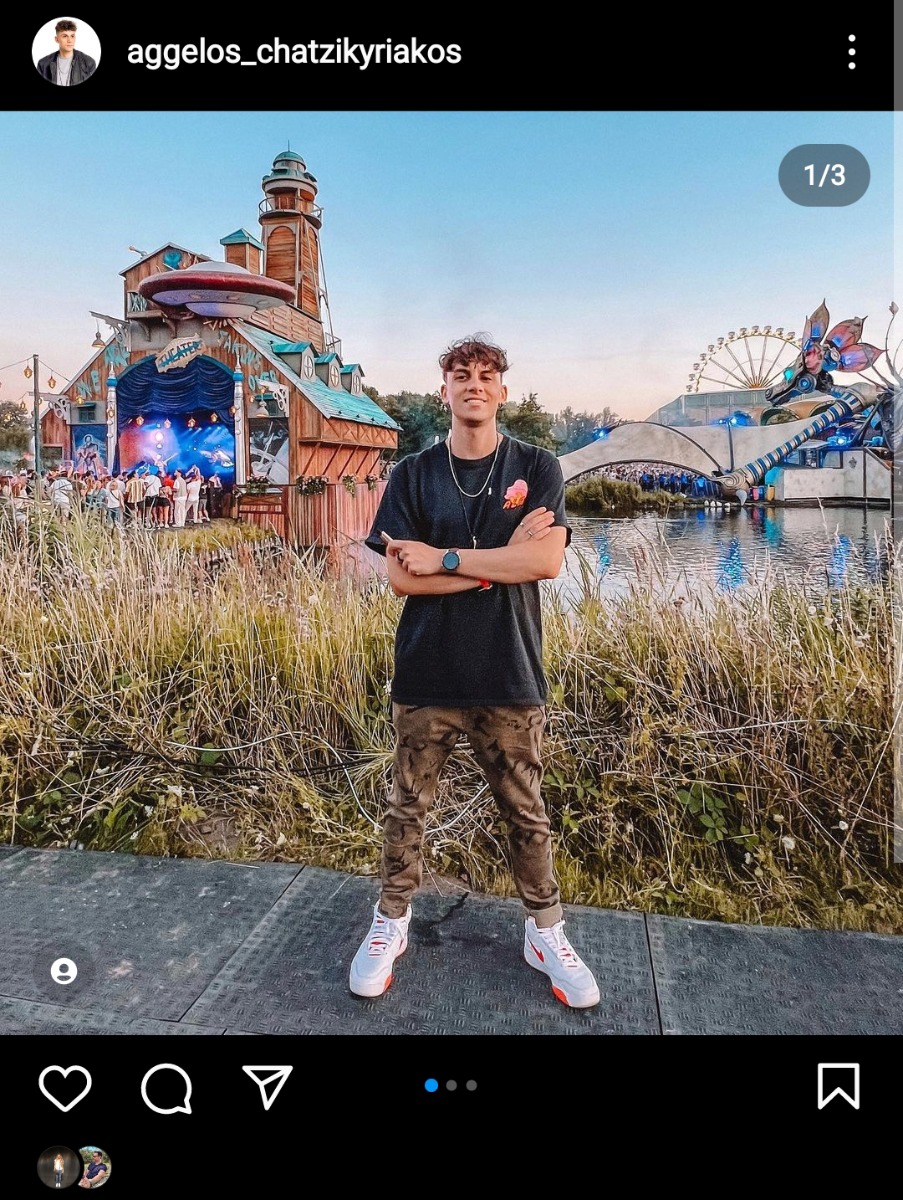Share this post via paper plane icon

[267, 1087]
